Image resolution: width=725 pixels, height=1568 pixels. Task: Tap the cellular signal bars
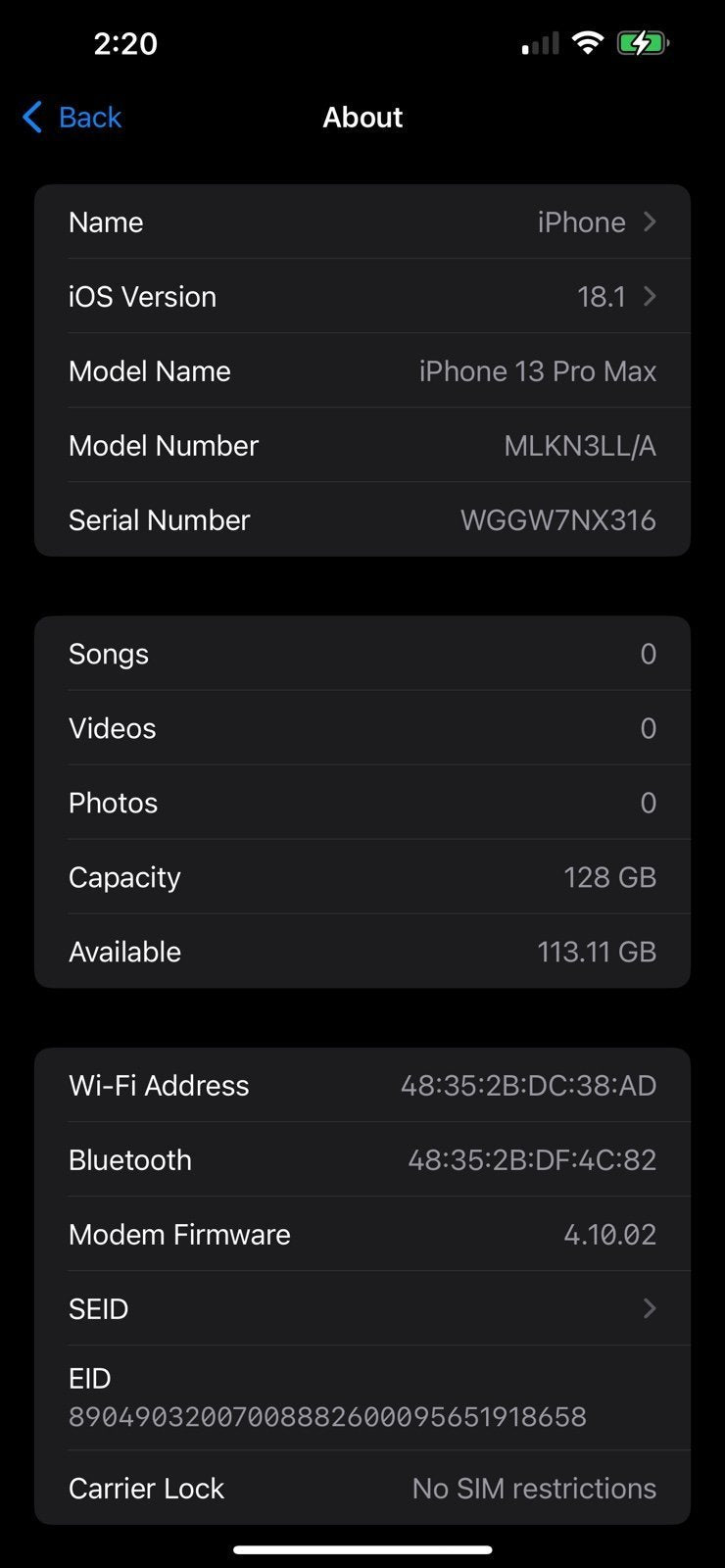tap(540, 42)
